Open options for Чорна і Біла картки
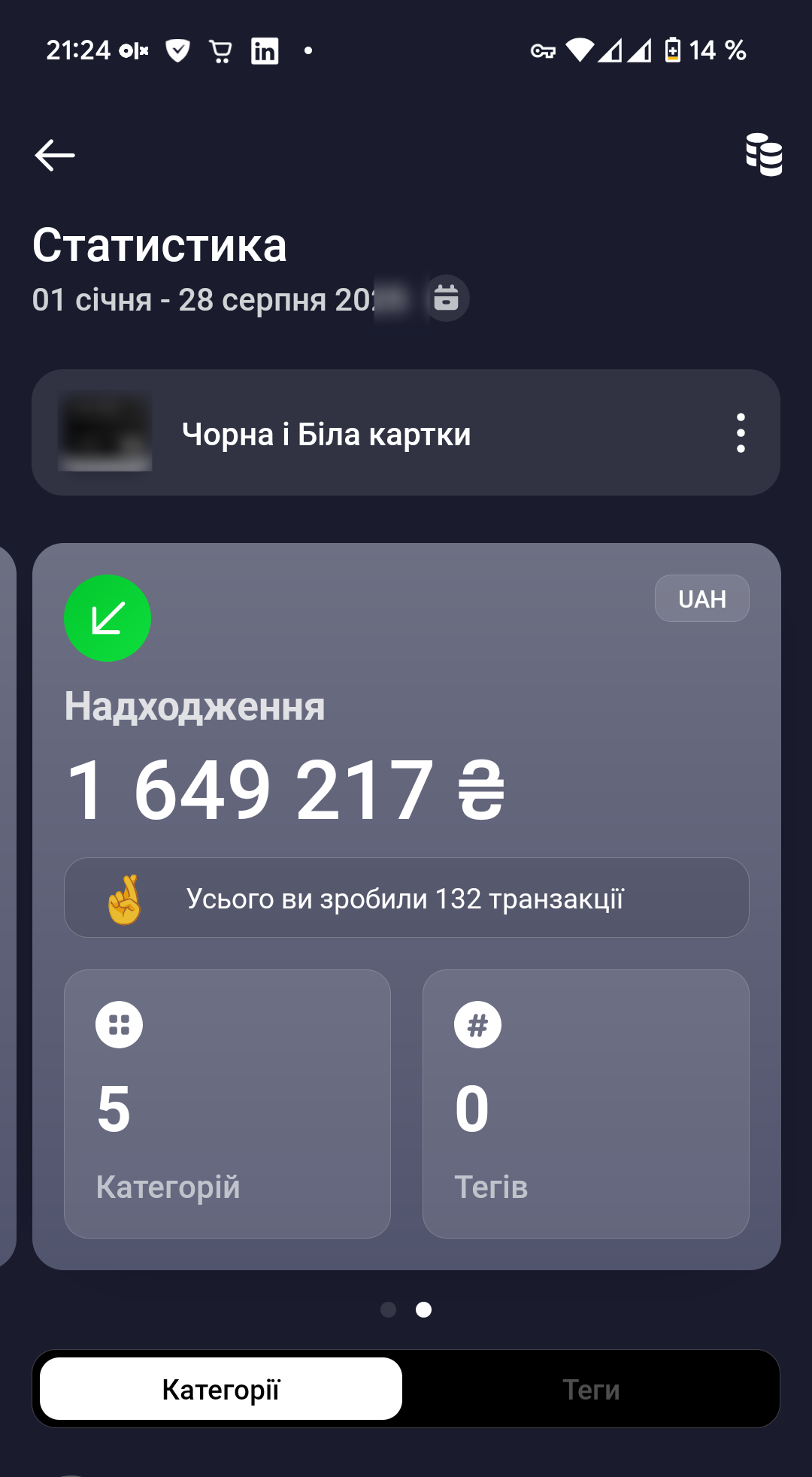 (741, 433)
